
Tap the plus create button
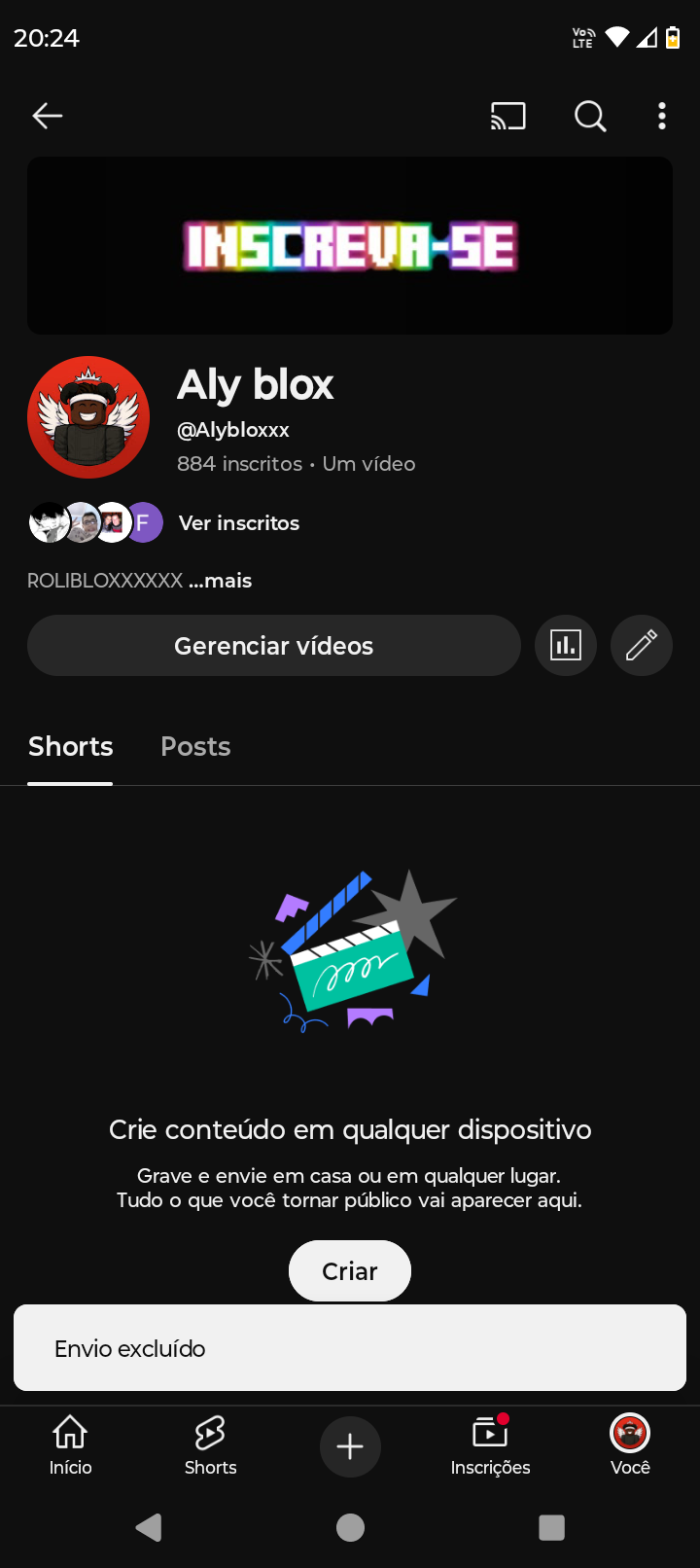350,1446
